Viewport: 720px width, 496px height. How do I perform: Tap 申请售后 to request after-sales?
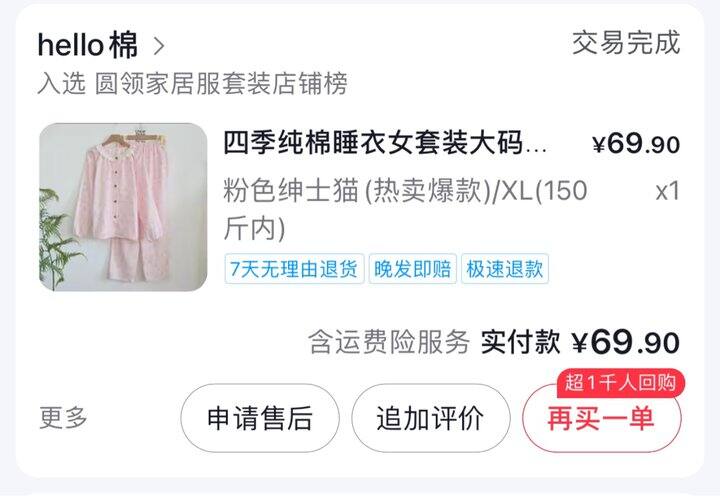[259, 418]
